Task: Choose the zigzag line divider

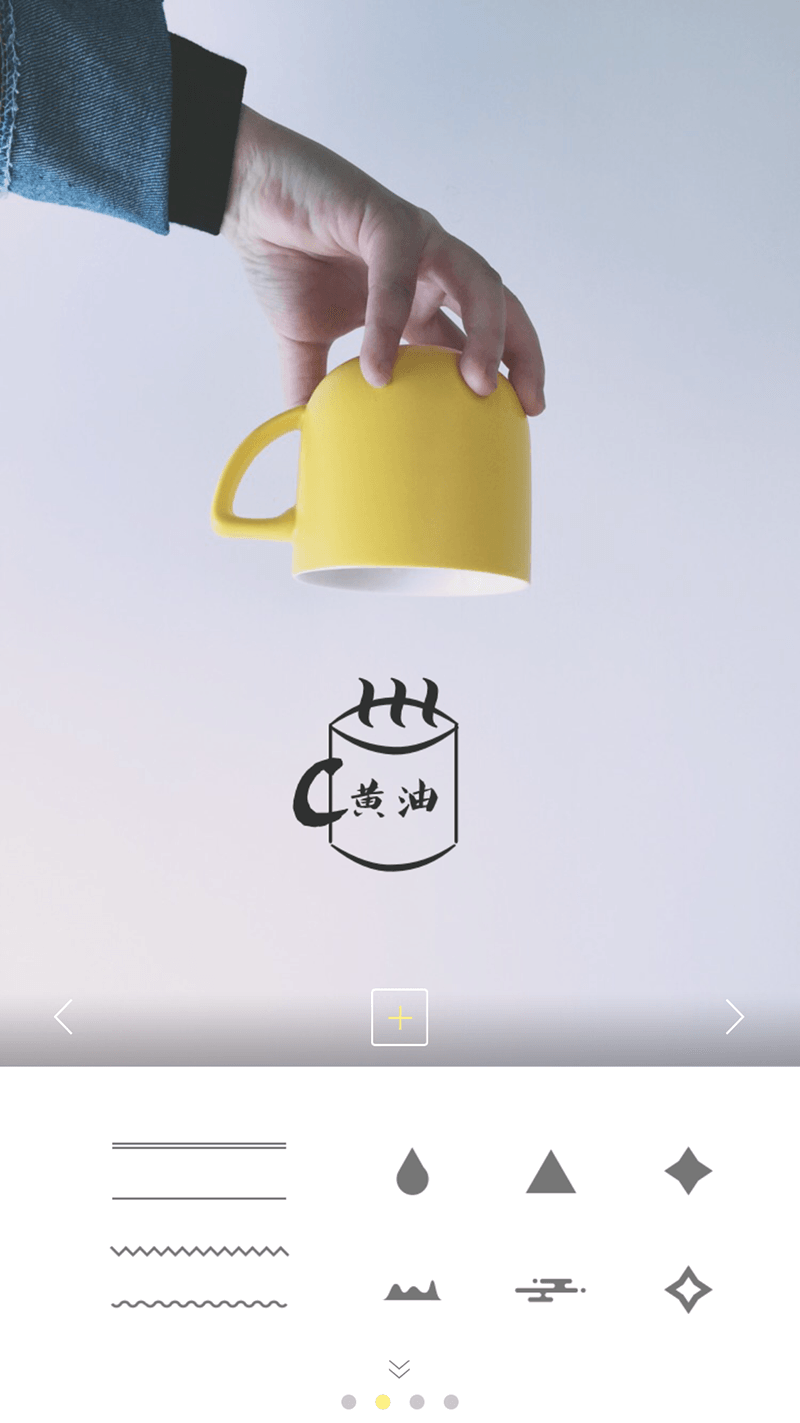Action: tap(199, 1251)
